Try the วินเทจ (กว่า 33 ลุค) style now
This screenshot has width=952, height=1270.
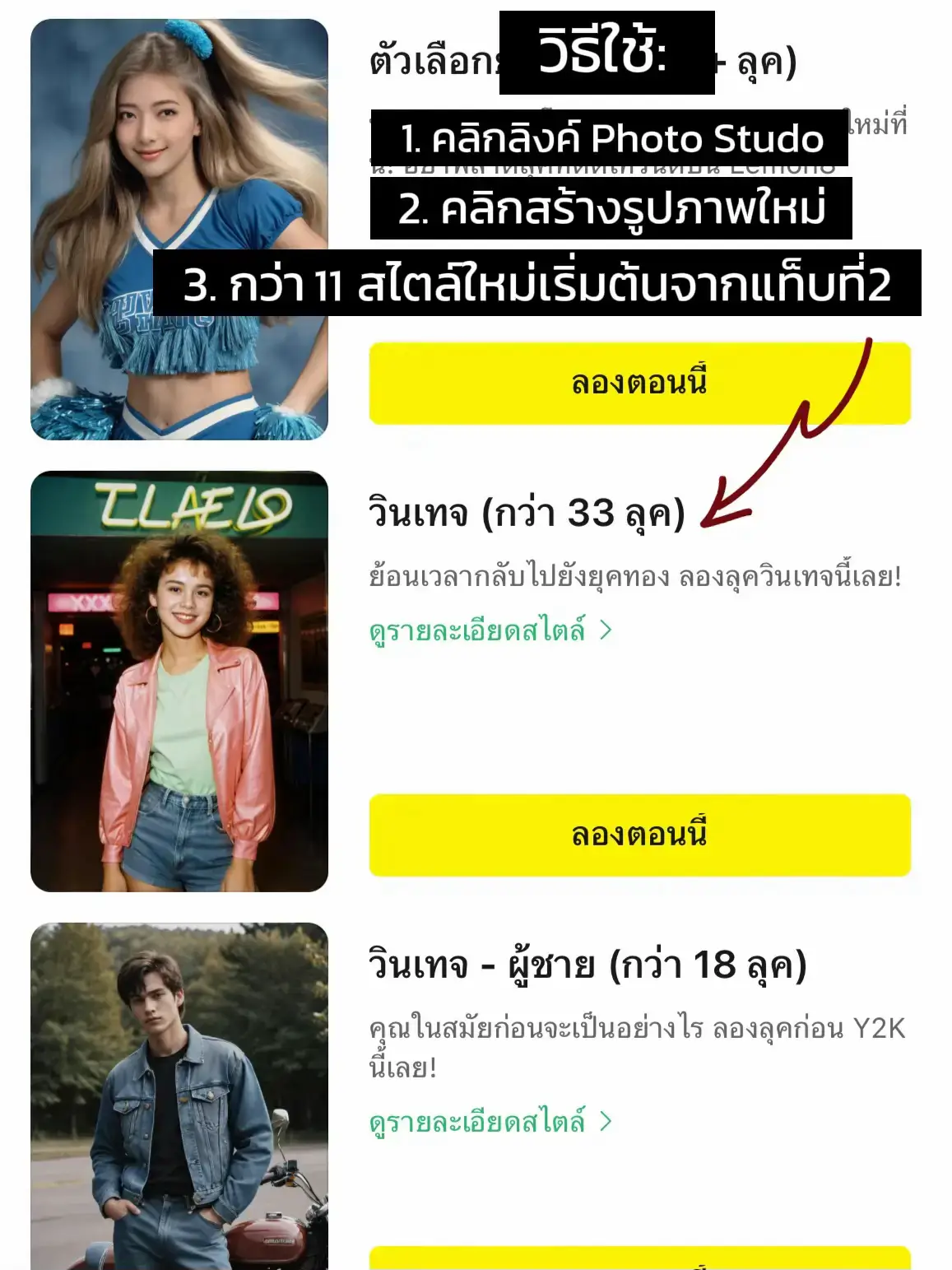click(639, 835)
